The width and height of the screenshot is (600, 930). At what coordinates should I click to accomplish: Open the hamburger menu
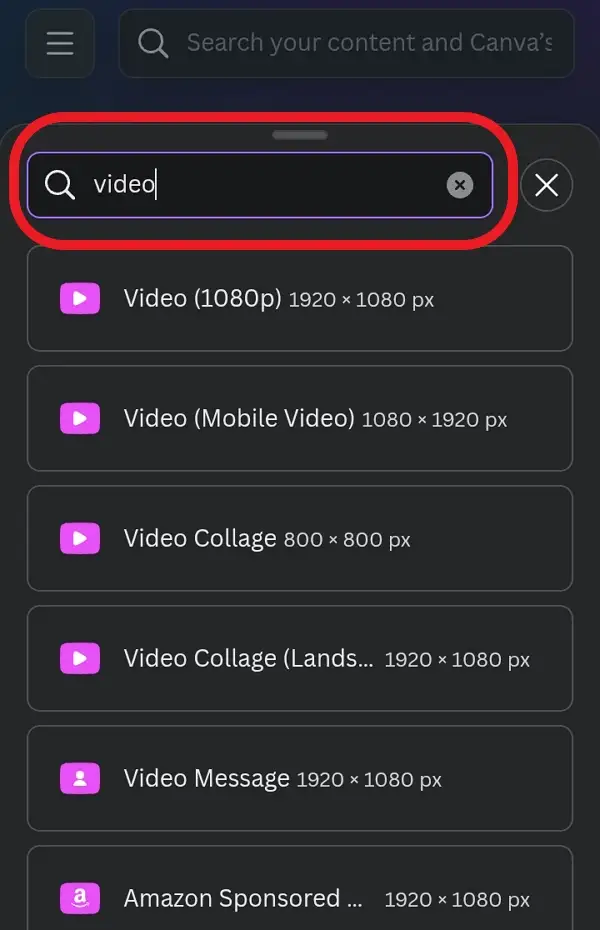[x=60, y=43]
